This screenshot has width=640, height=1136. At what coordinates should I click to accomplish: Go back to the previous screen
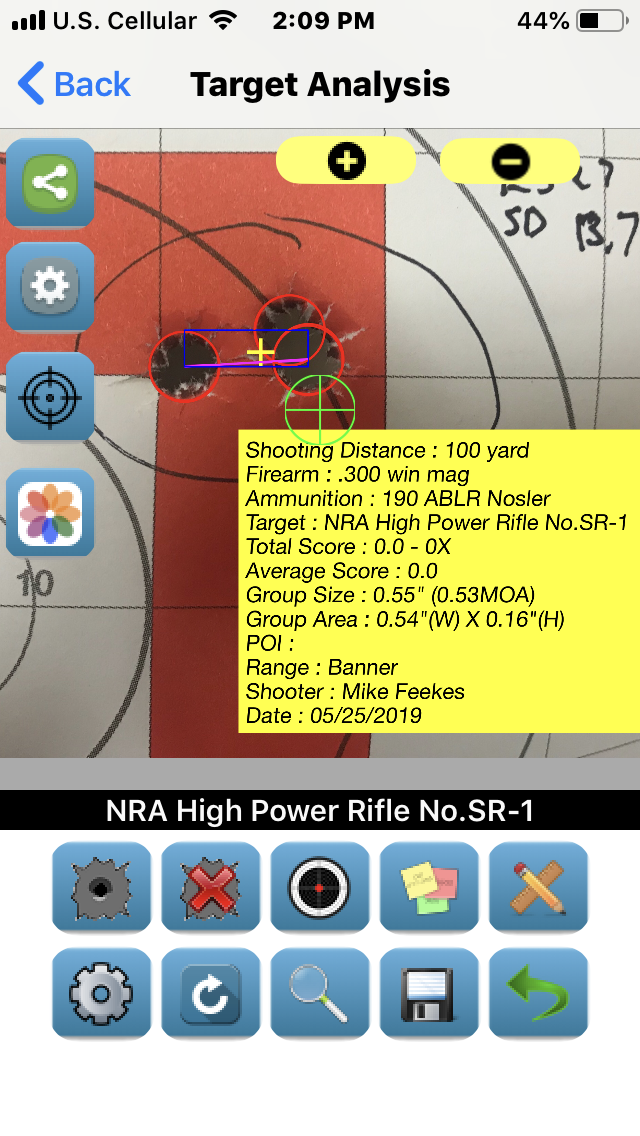74,85
